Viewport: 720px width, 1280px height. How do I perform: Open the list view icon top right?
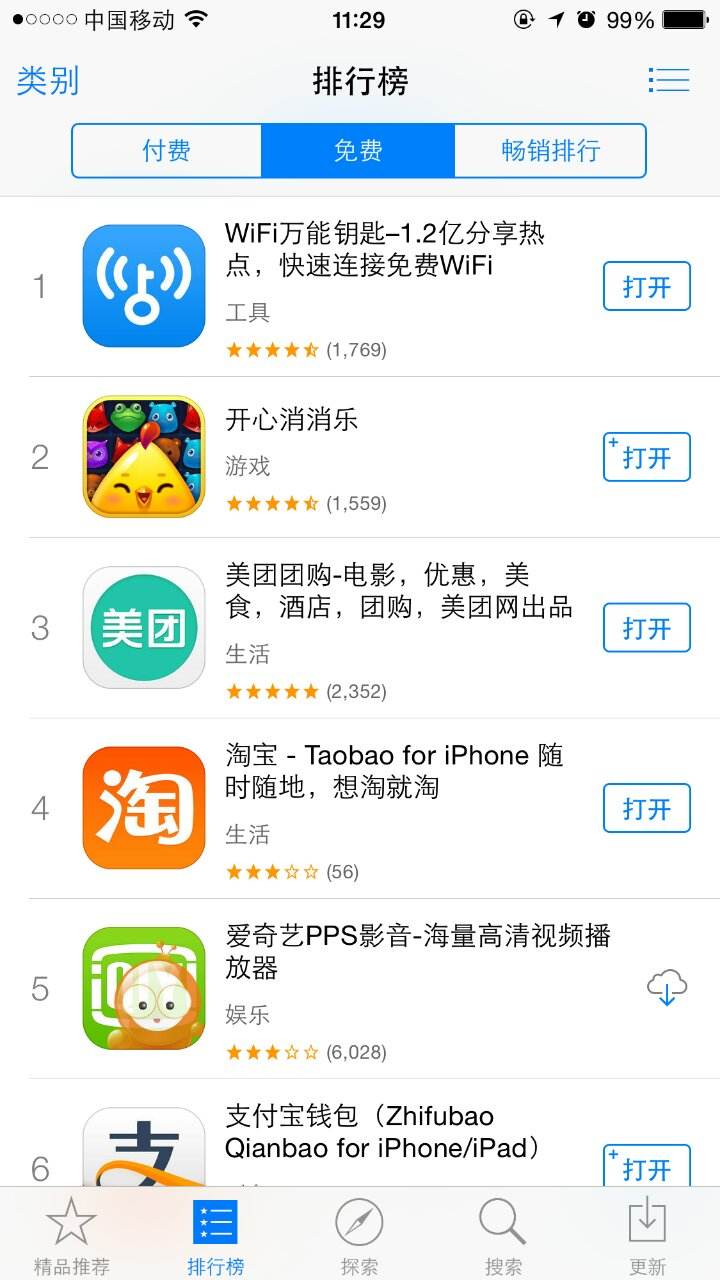tap(669, 80)
